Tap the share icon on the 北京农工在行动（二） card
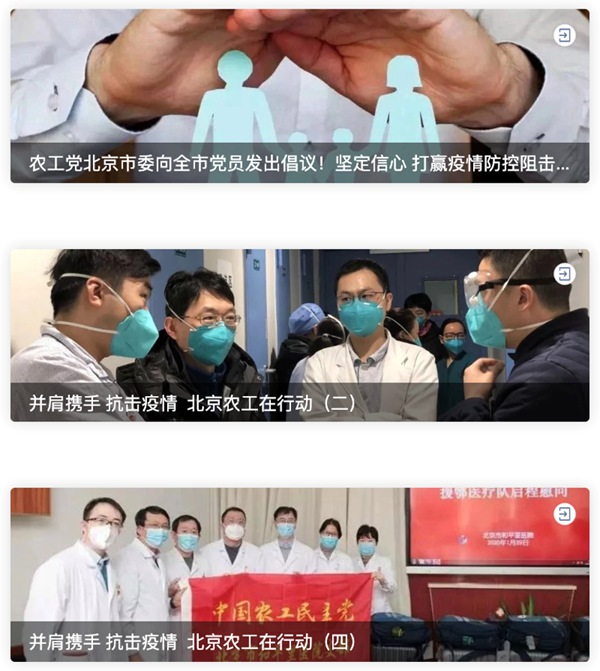600x671 pixels. coord(565,274)
